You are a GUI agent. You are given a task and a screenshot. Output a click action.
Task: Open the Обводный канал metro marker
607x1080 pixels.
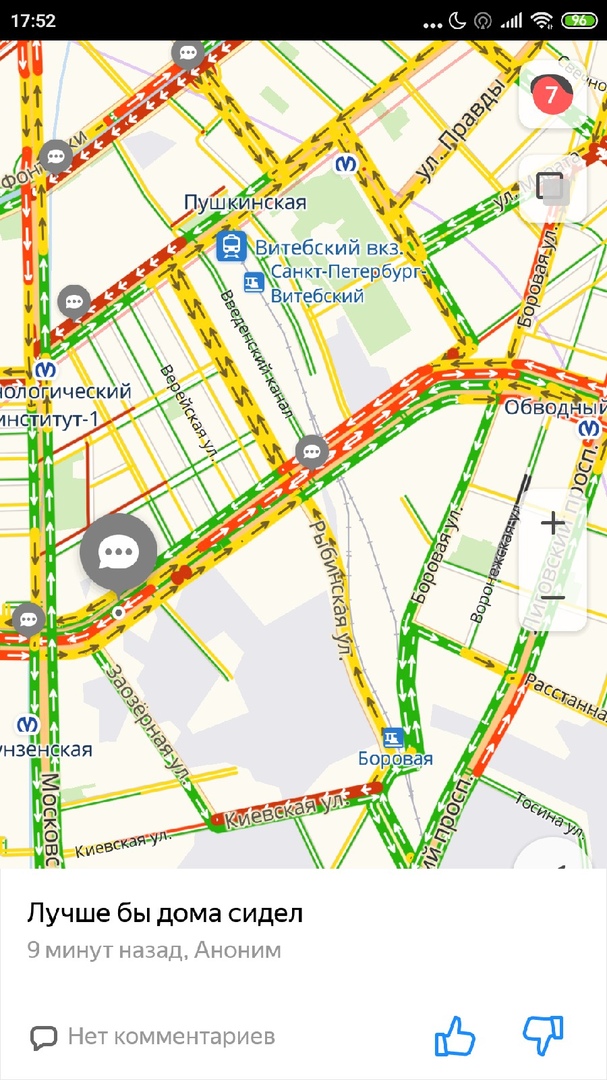click(x=592, y=429)
